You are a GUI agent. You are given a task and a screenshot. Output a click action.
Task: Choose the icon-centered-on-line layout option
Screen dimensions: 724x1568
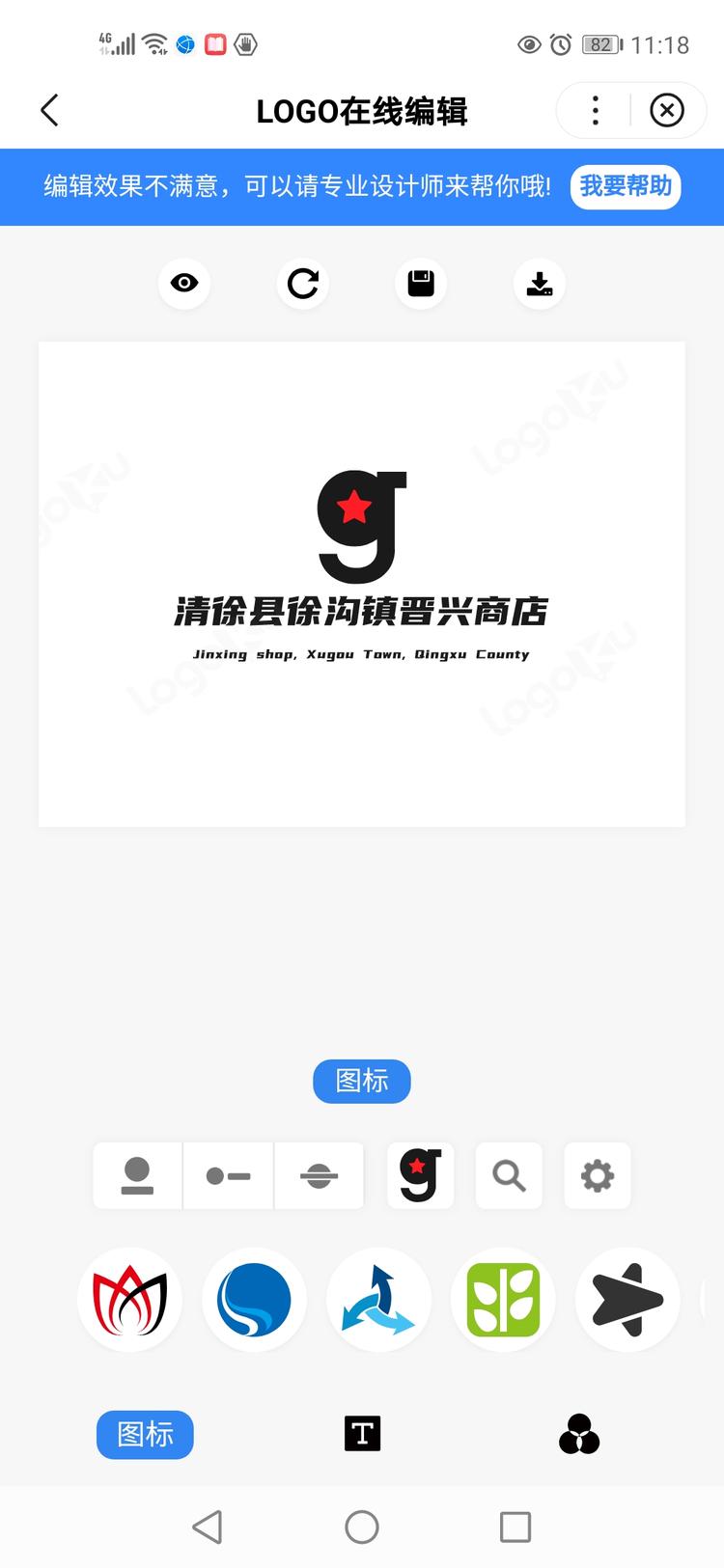pos(319,1176)
